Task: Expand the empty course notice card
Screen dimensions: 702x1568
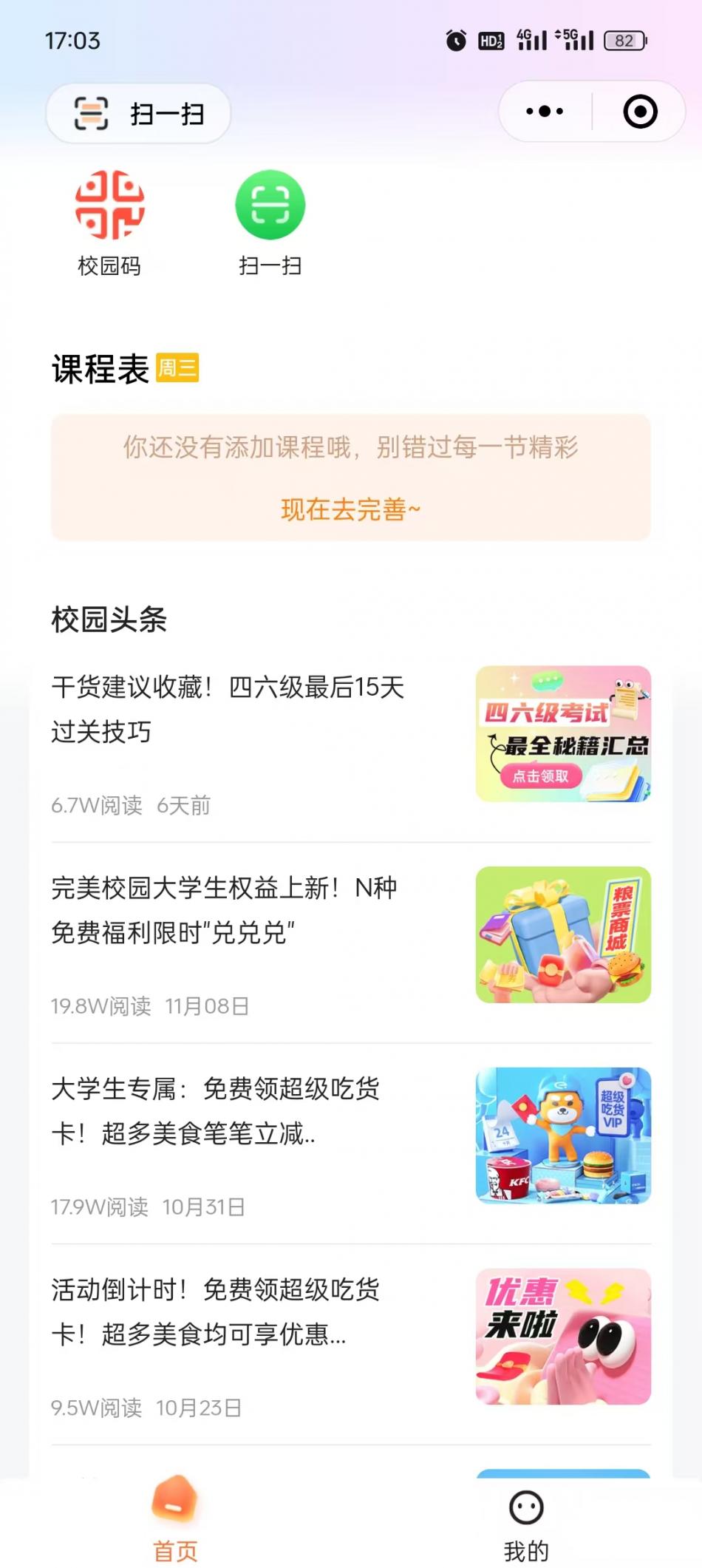Action: [350, 478]
